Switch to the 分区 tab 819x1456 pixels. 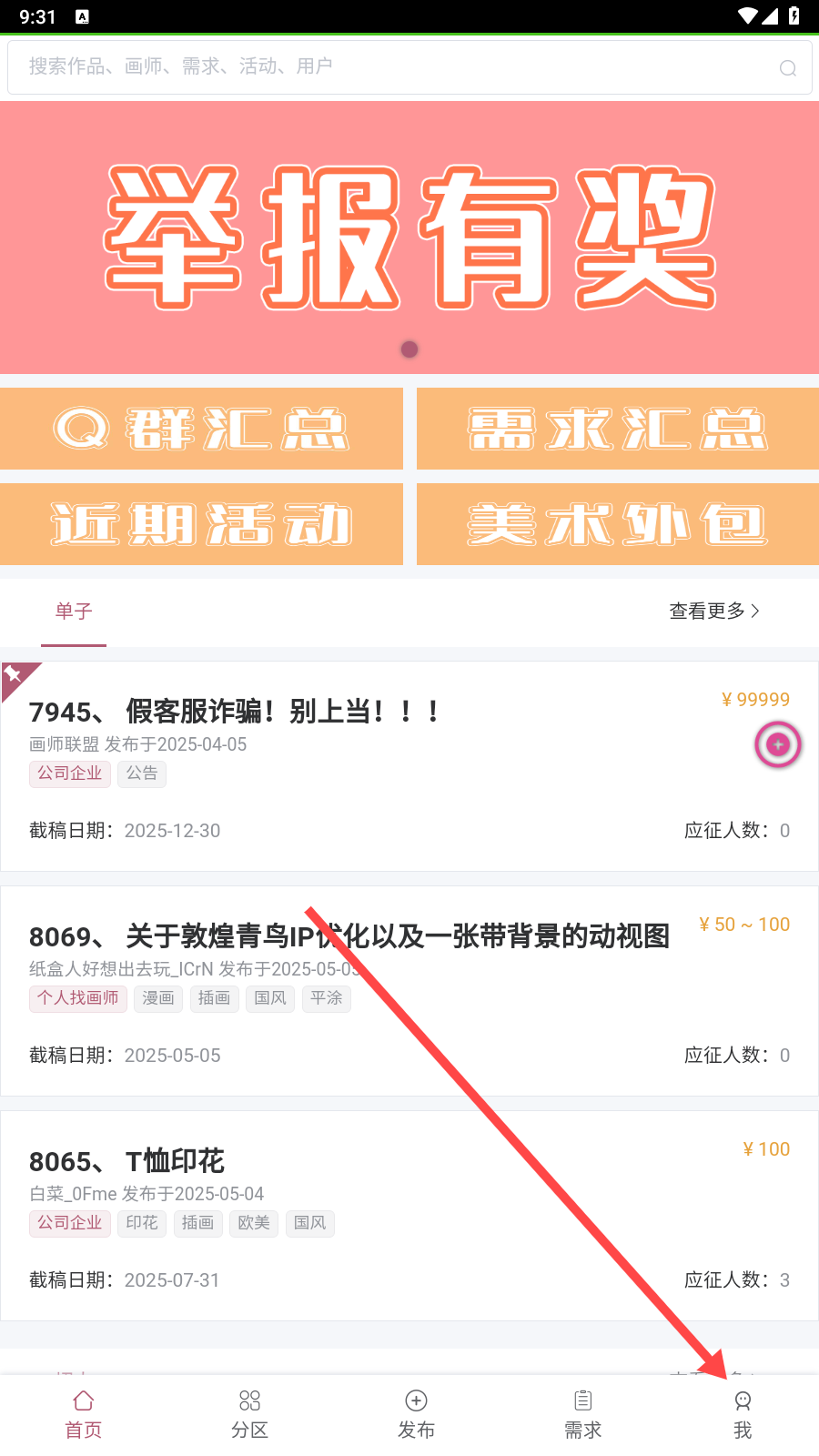coord(249,1414)
